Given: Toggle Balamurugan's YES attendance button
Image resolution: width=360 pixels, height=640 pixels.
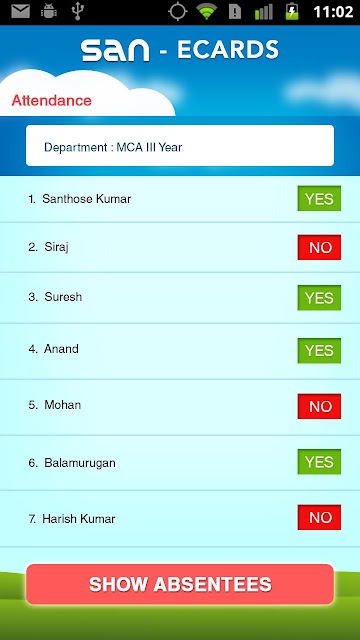Looking at the screenshot, I should (319, 462).
